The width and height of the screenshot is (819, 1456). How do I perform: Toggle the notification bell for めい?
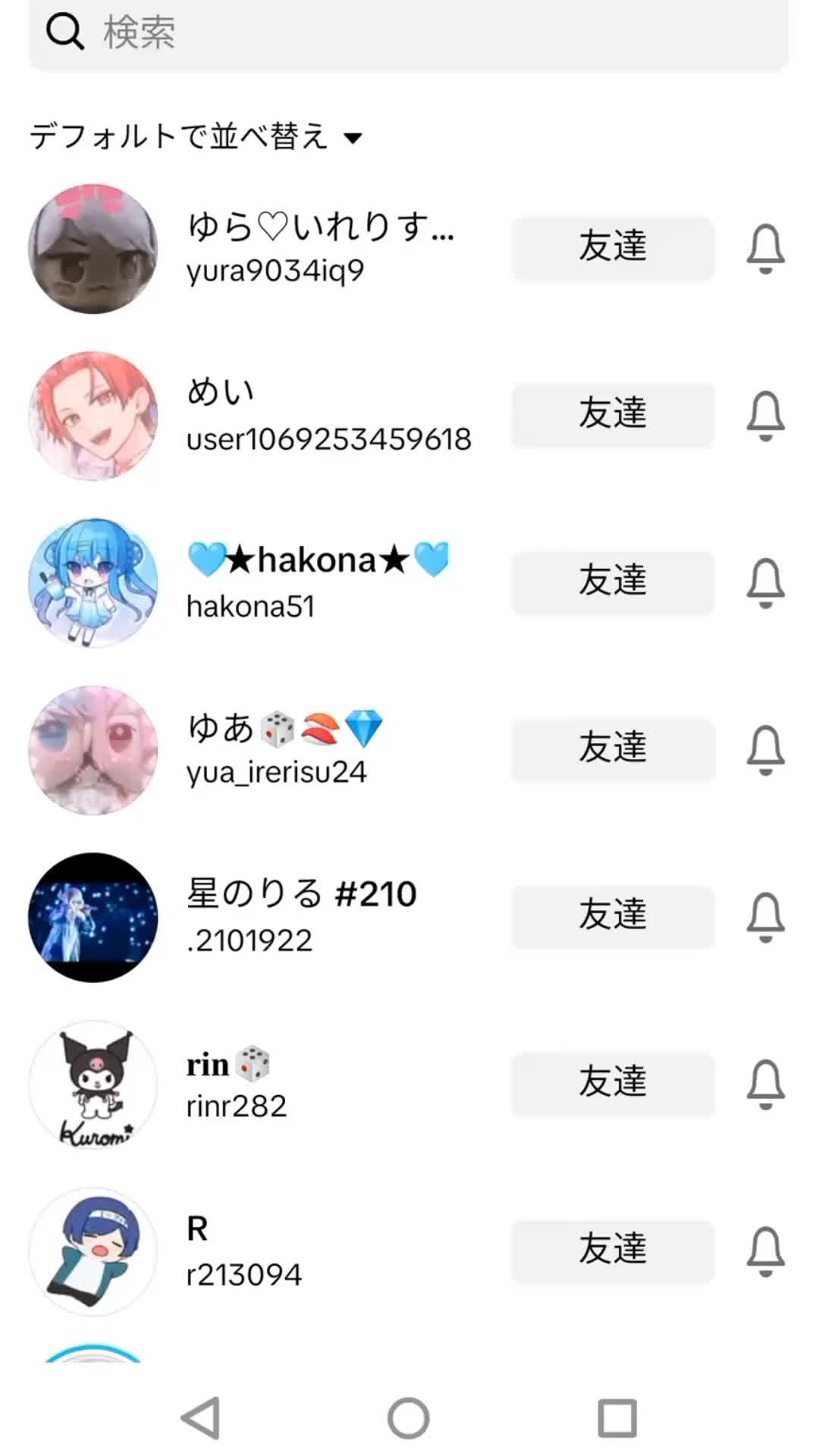(x=765, y=415)
